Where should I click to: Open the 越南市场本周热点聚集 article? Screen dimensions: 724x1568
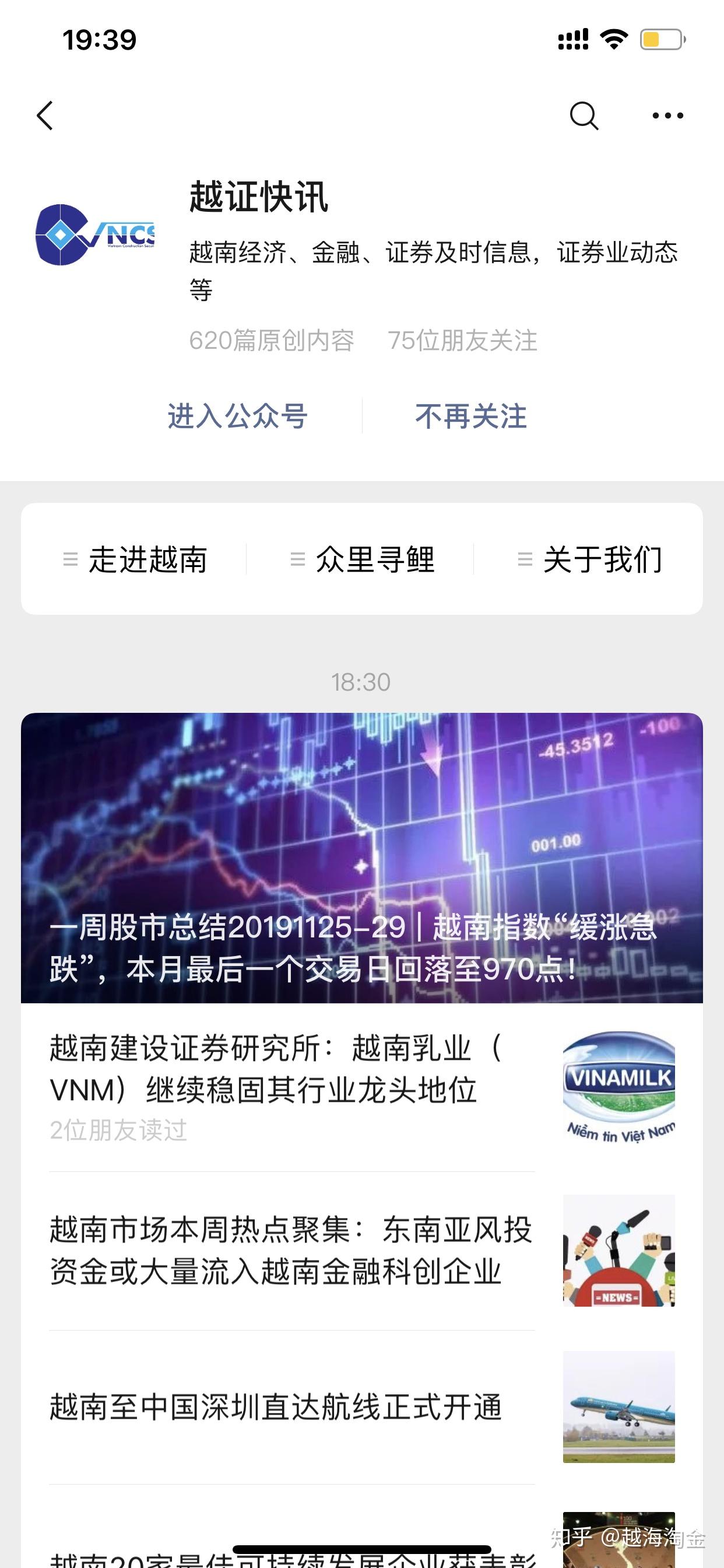coord(292,1250)
